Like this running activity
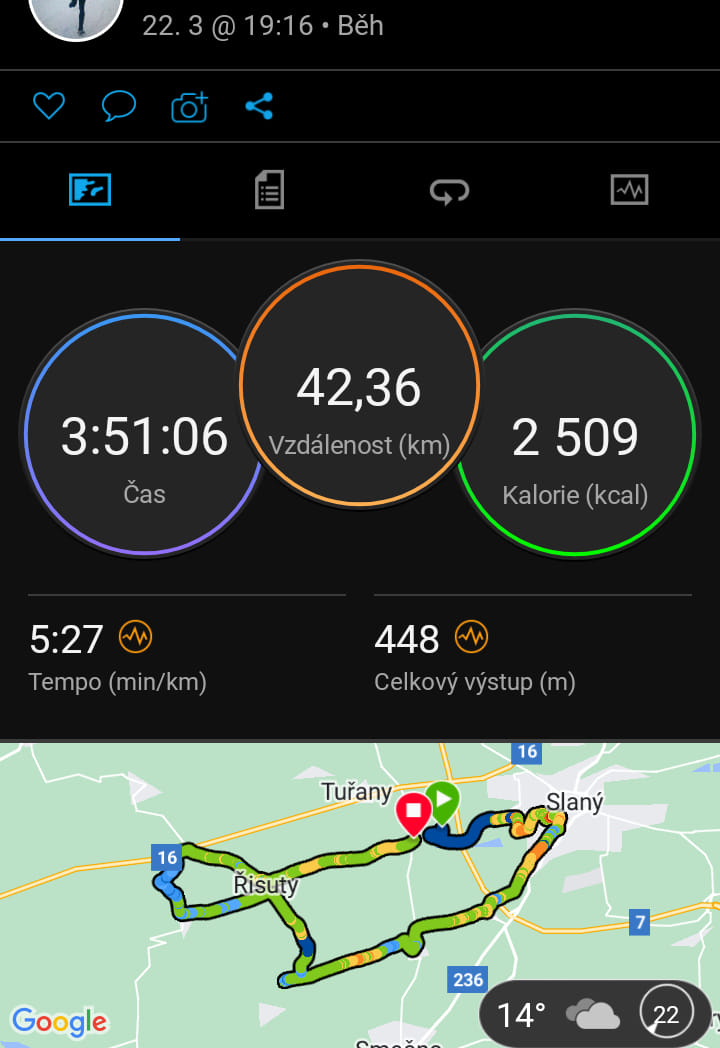 [48, 107]
